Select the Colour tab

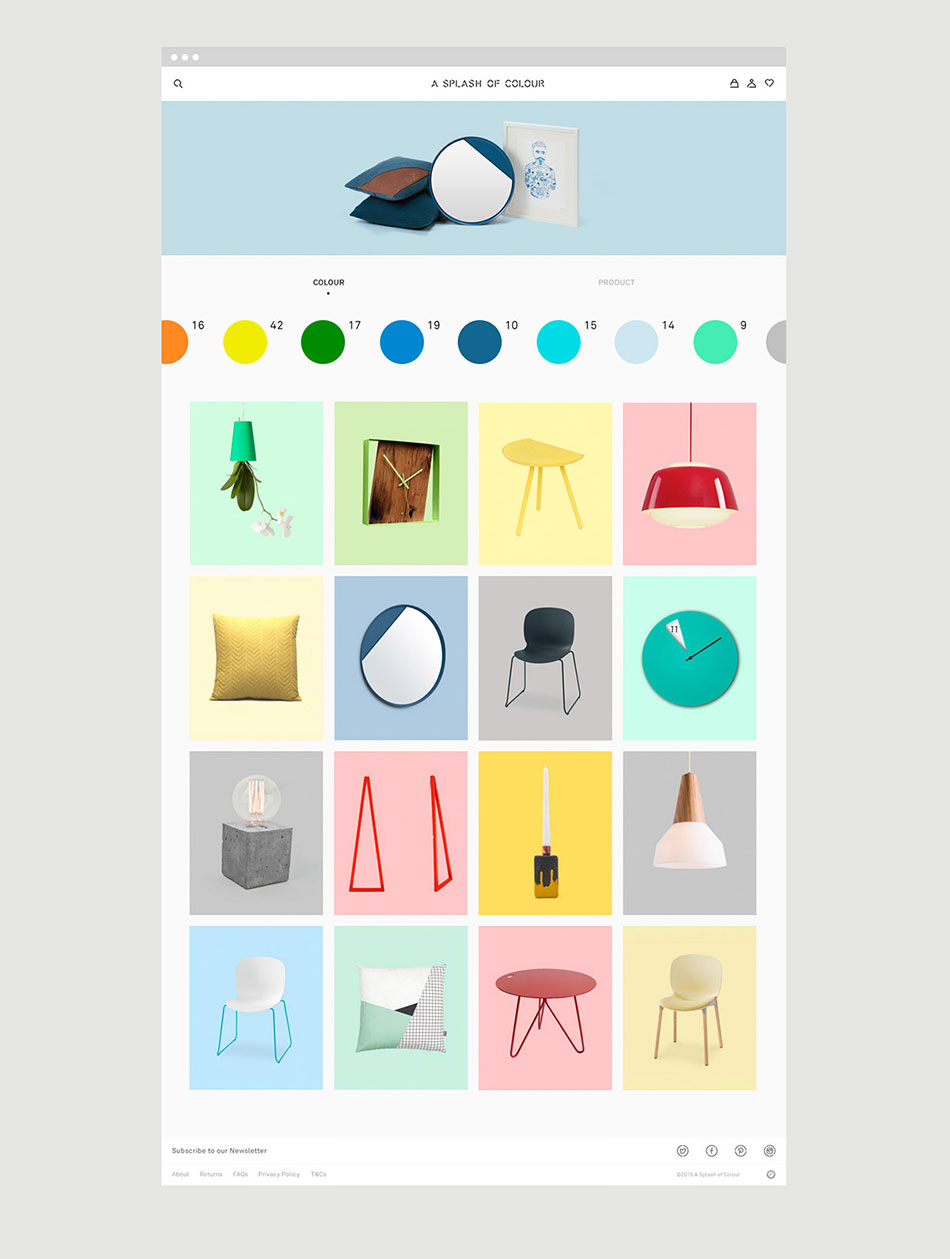[x=328, y=283]
